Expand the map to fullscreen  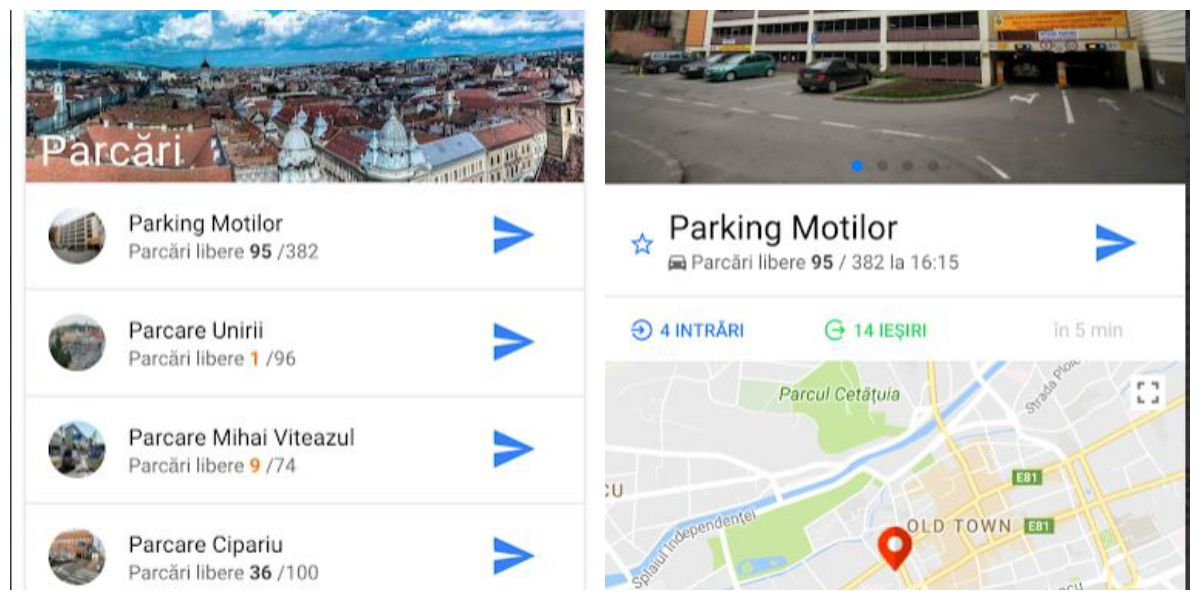click(x=1148, y=393)
